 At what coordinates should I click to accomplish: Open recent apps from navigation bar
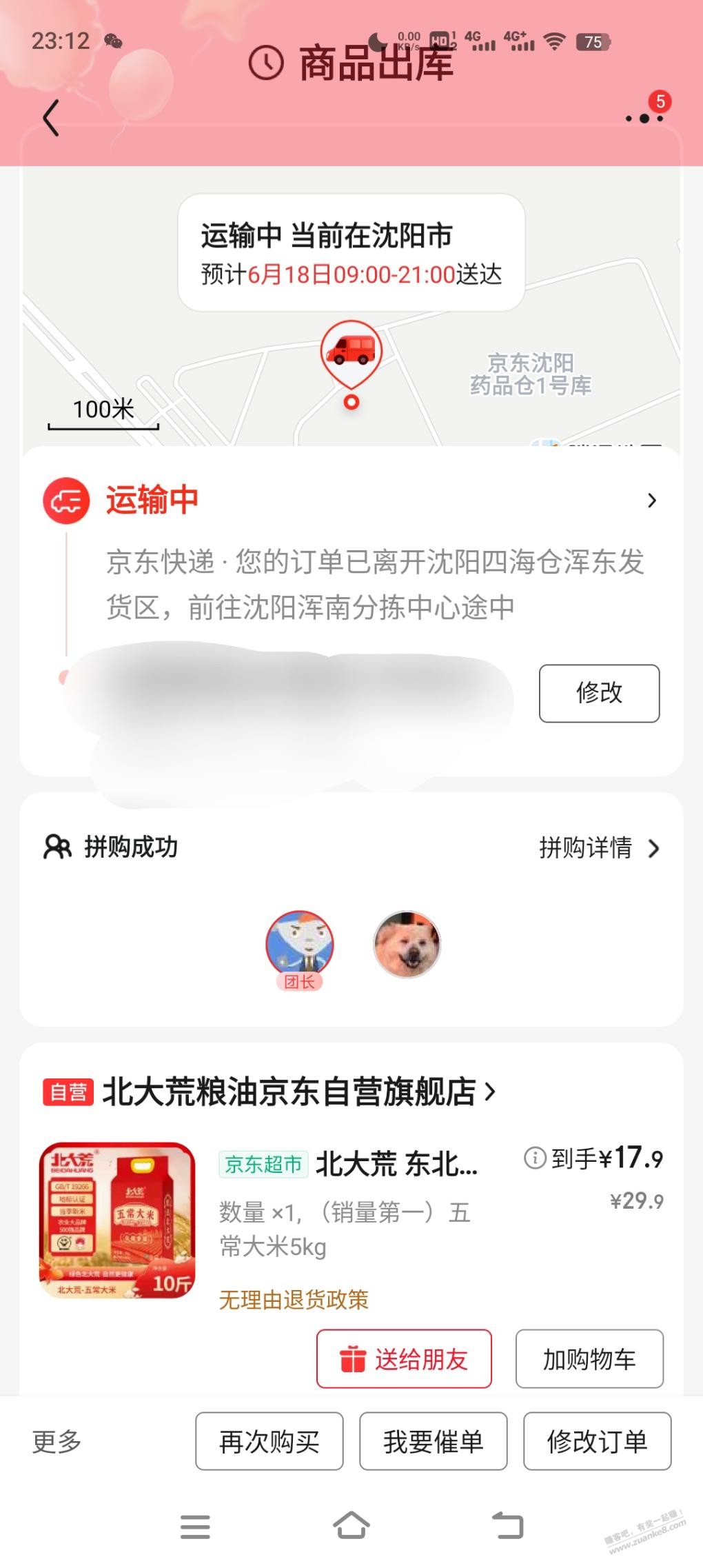[195, 1527]
